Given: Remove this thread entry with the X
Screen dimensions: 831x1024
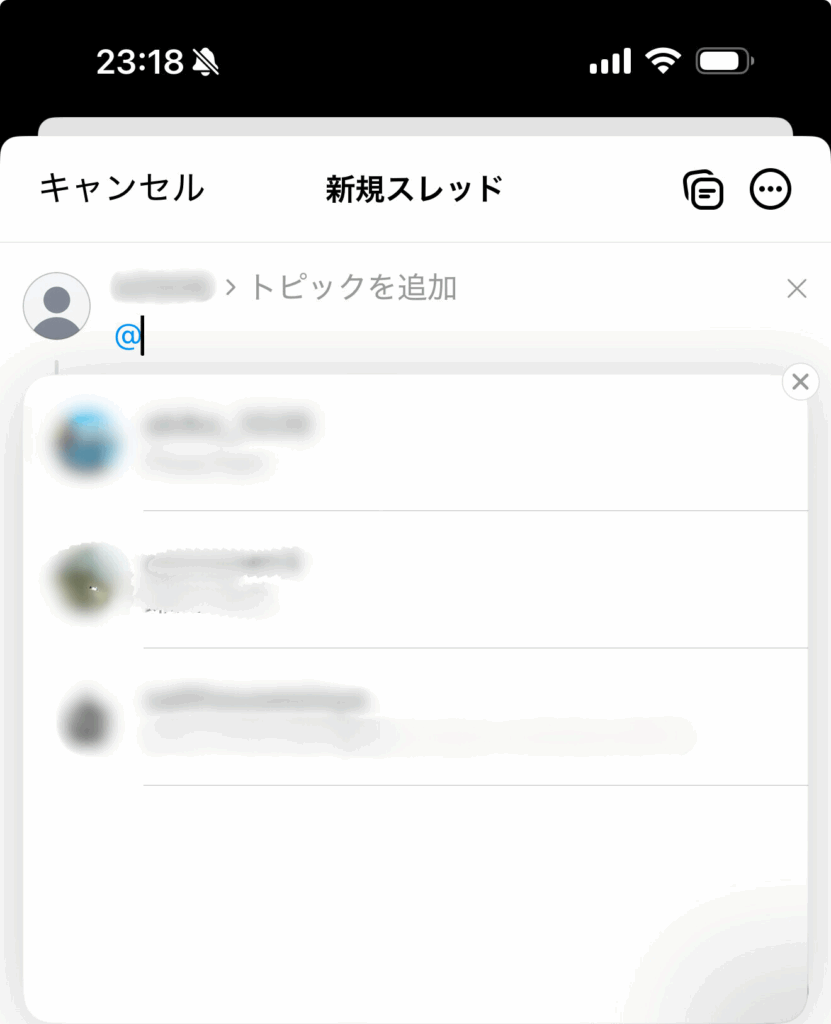Looking at the screenshot, I should point(797,289).
